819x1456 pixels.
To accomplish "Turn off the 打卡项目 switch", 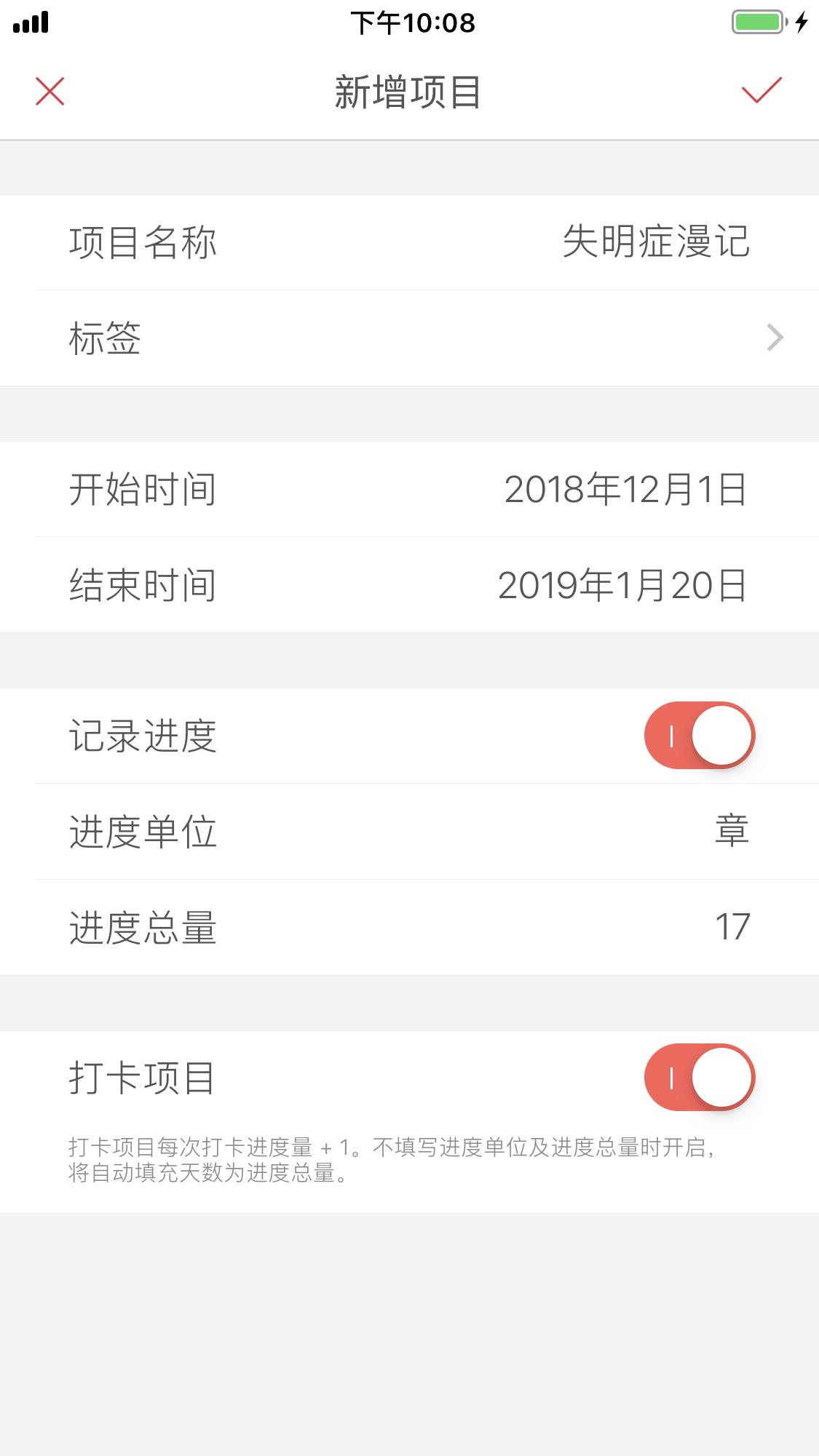I will pos(699,1078).
